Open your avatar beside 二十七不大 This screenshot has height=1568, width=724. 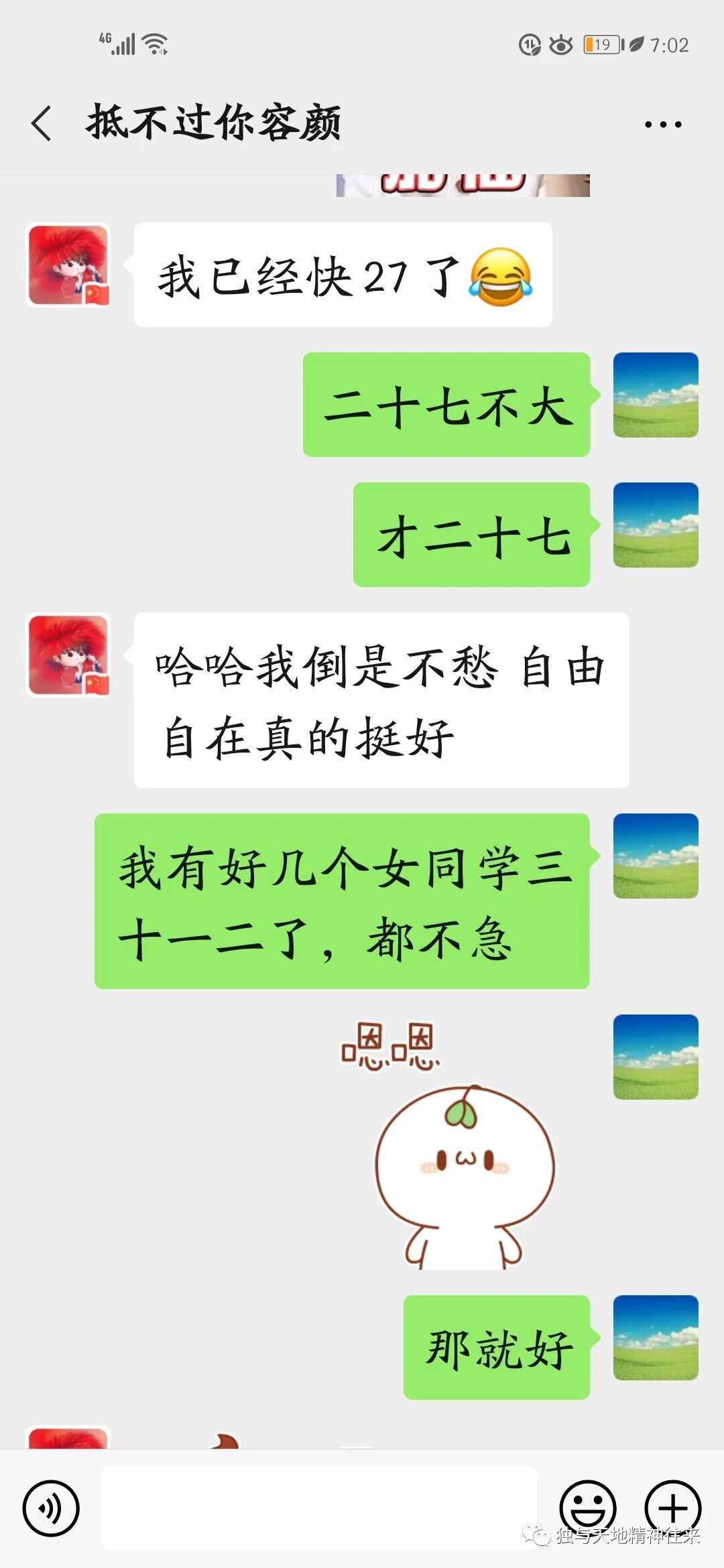[x=656, y=395]
